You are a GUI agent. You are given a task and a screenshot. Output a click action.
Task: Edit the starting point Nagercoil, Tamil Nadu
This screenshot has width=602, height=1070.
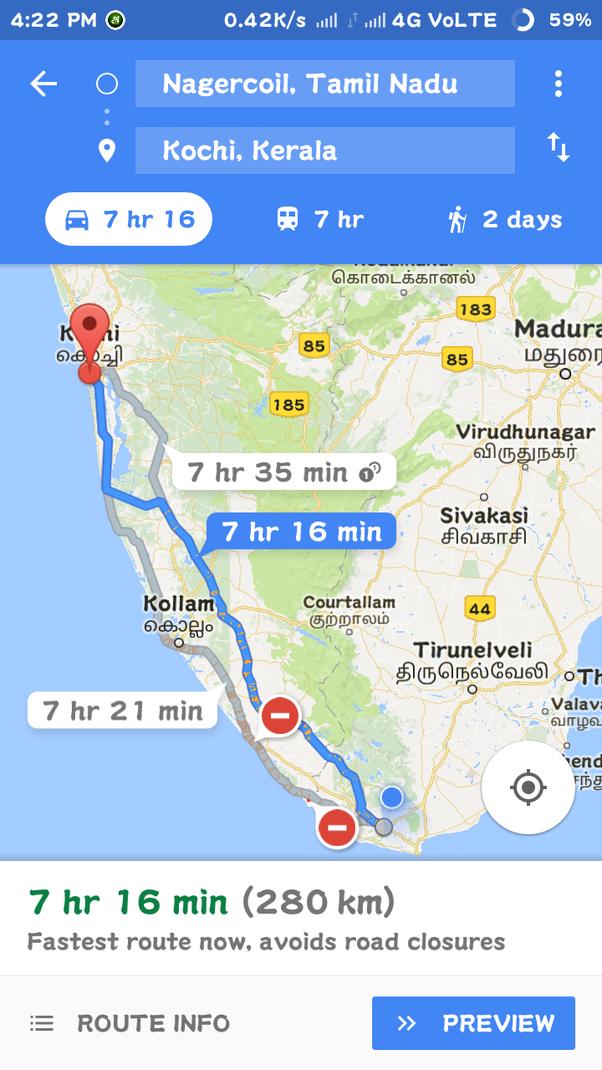(x=325, y=83)
